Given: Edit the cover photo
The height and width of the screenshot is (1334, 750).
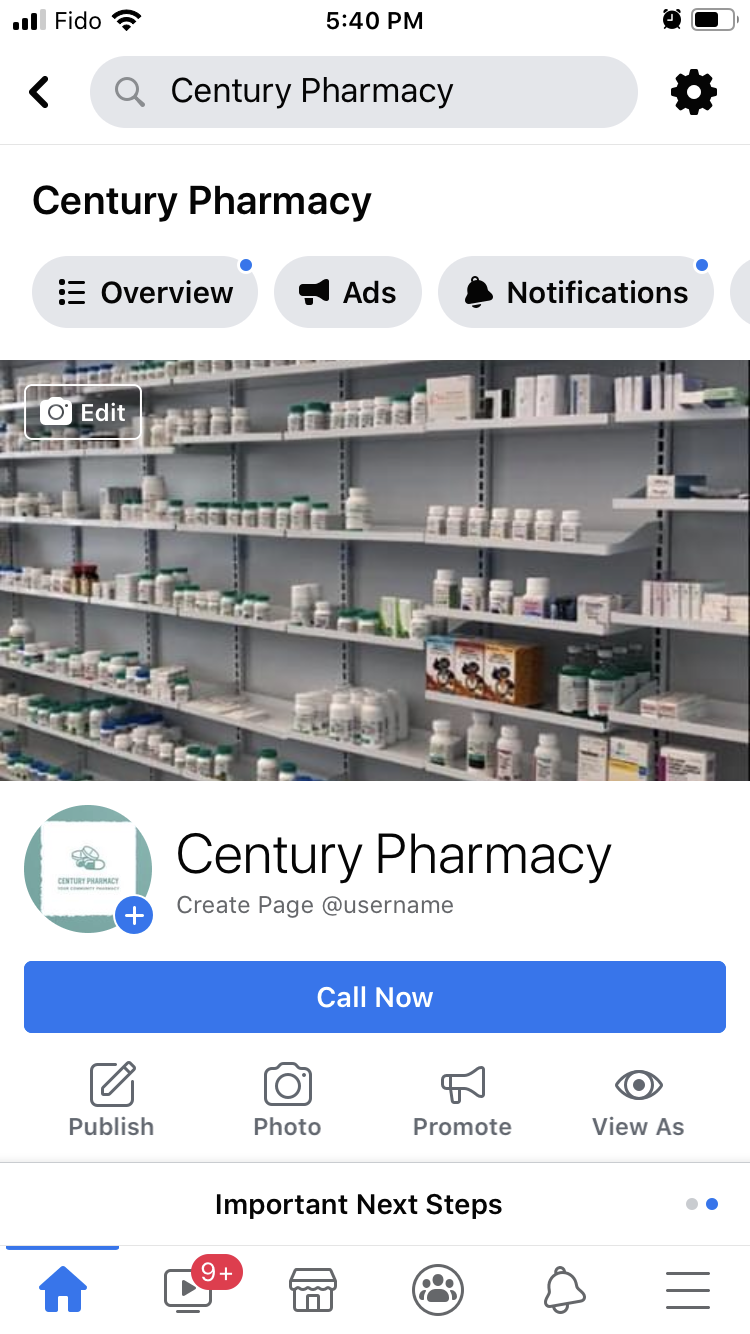Looking at the screenshot, I should [x=83, y=412].
